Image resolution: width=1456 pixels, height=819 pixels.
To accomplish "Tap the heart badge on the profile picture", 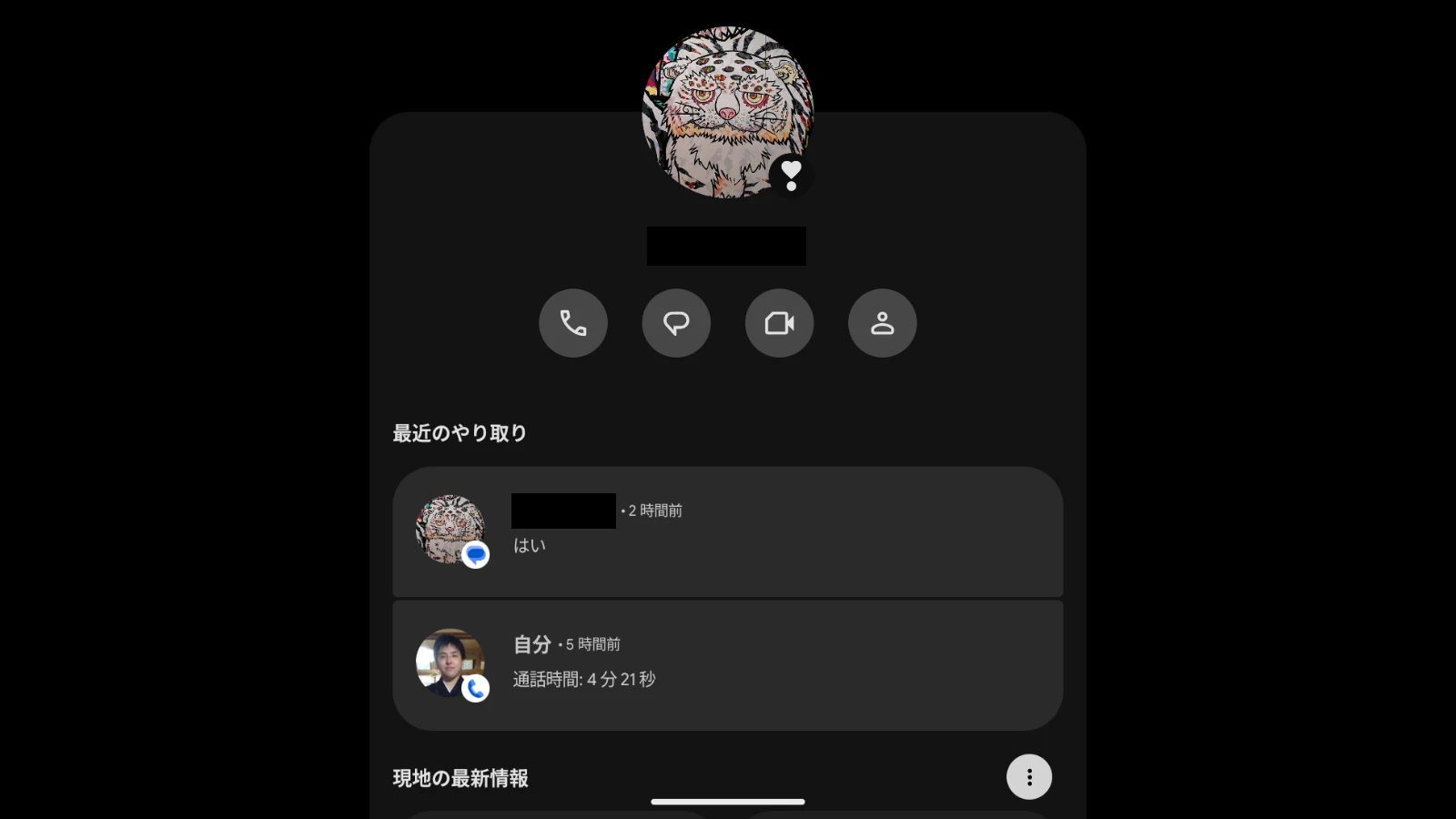I will pyautogui.click(x=791, y=175).
